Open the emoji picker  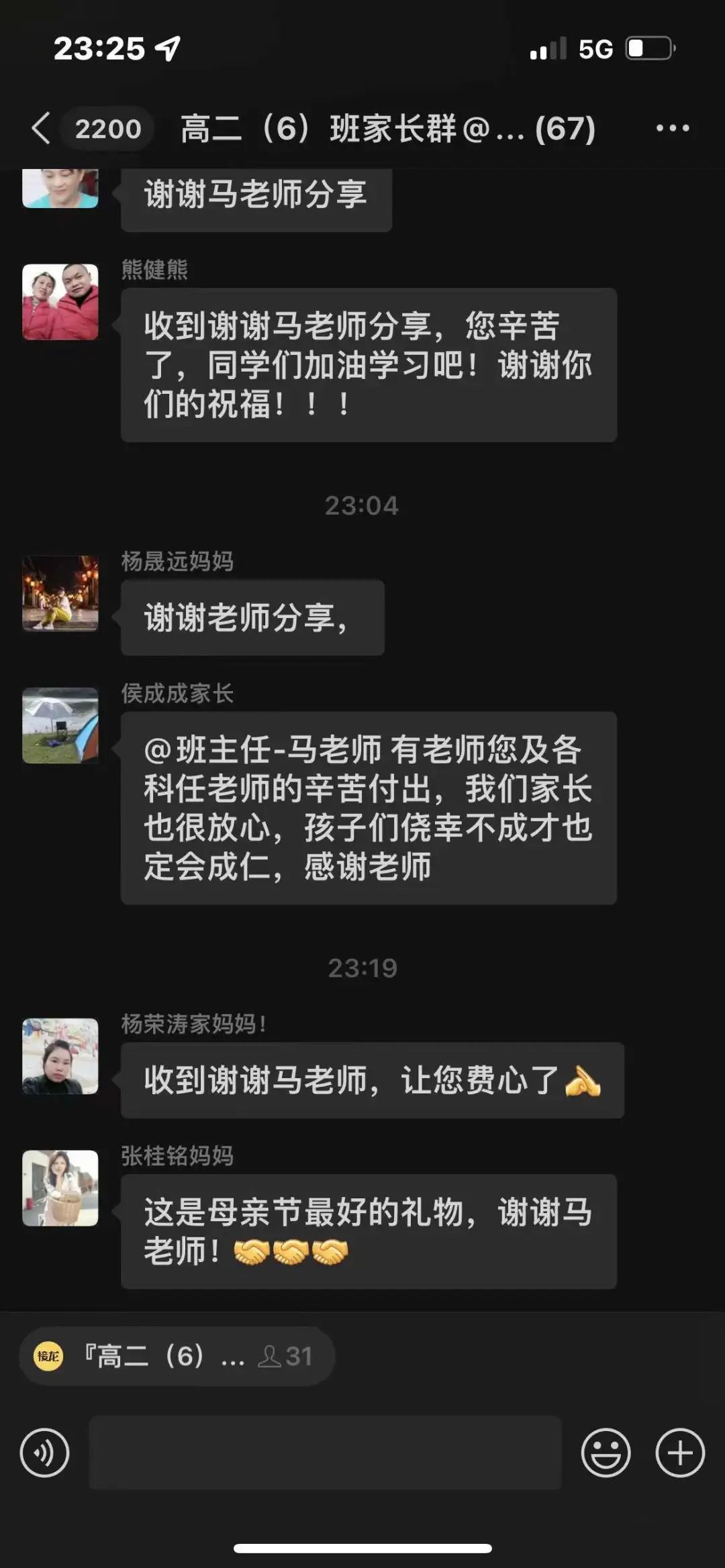606,1453
